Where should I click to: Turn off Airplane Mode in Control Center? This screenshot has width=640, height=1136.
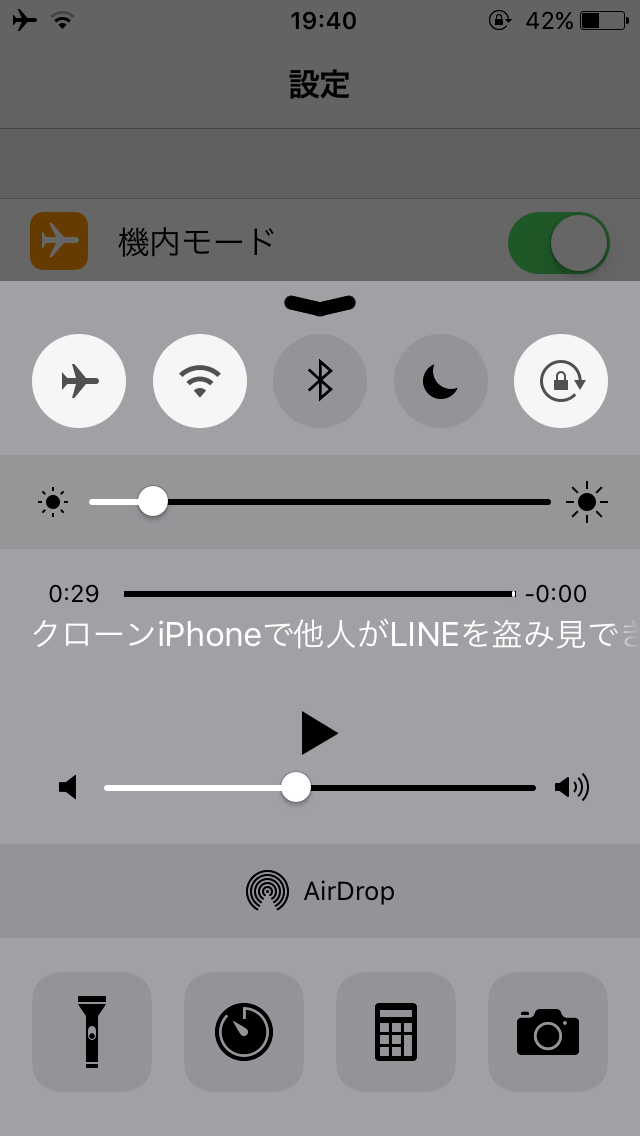point(79,381)
